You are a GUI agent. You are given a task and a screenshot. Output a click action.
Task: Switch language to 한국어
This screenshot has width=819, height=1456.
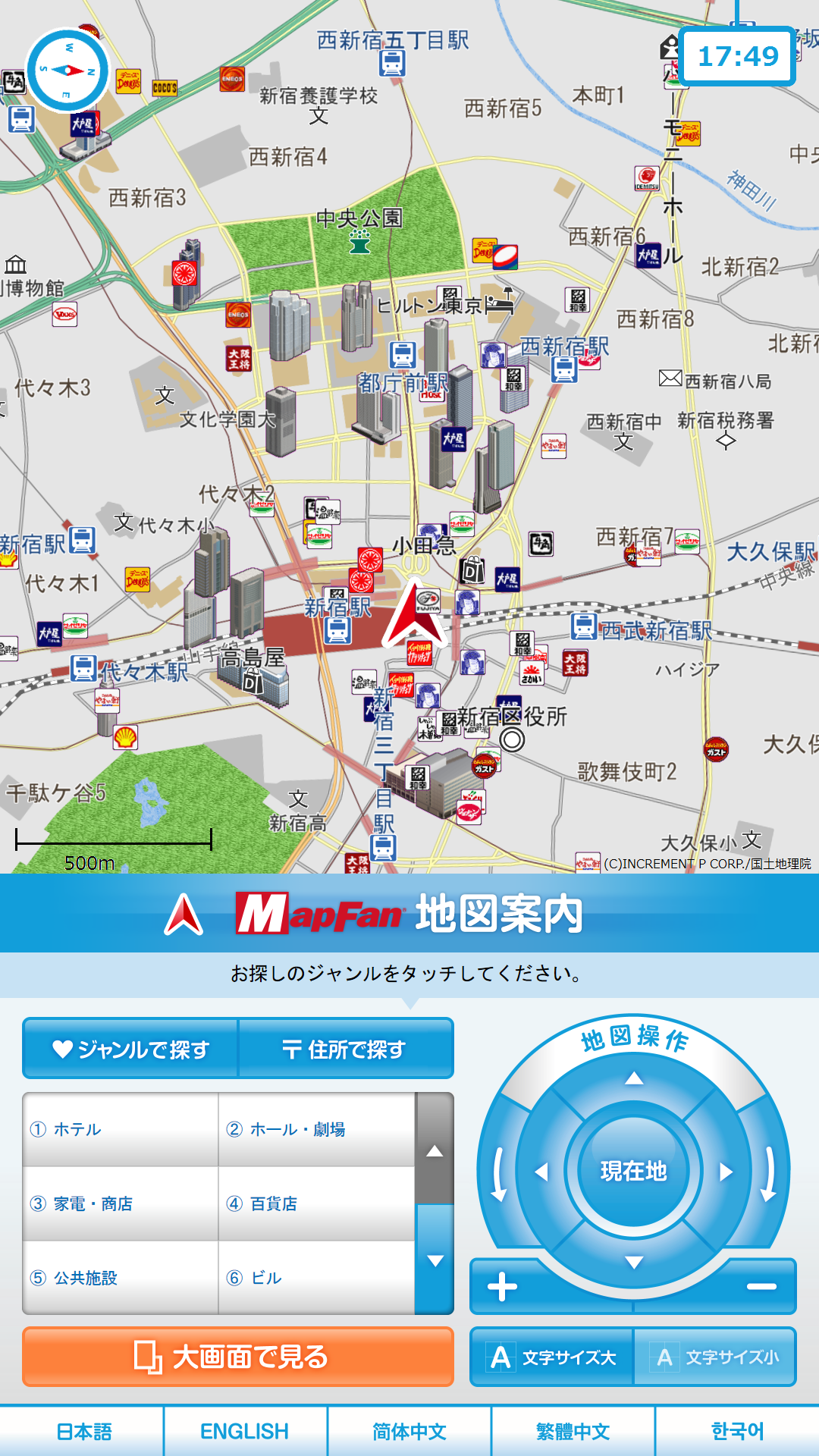(x=737, y=1431)
